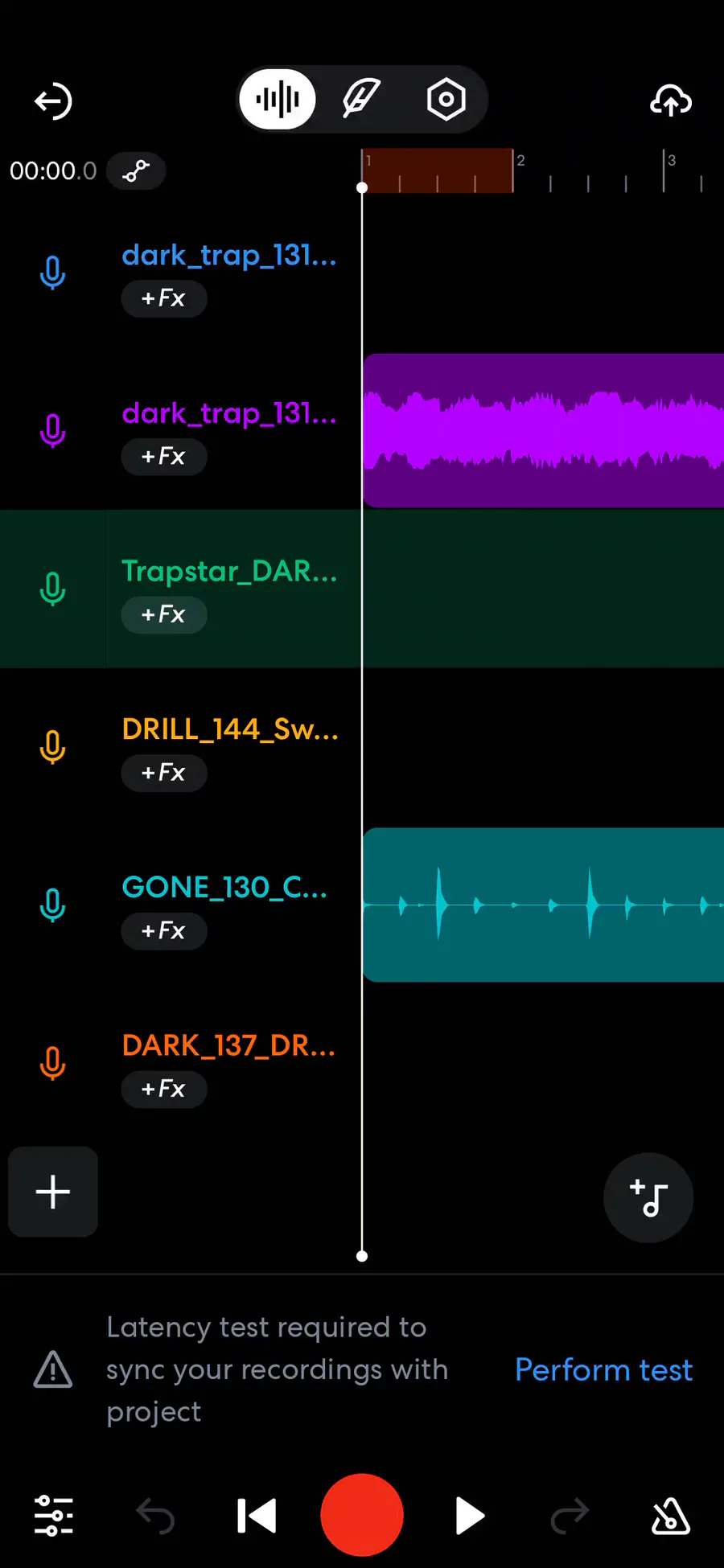Tap the microphone icon of DRILL_144_Sw track
724x1568 pixels.
tap(53, 747)
